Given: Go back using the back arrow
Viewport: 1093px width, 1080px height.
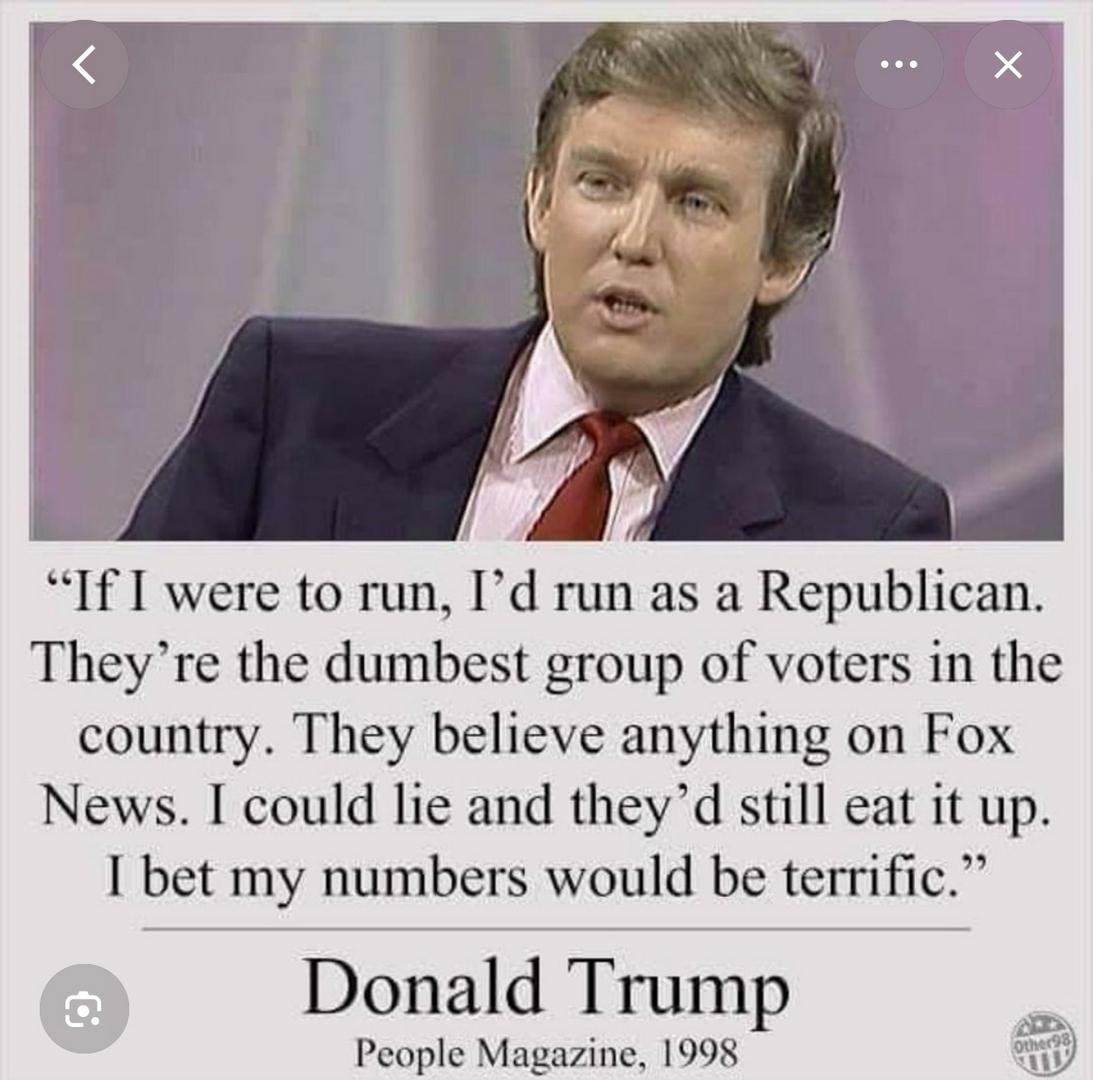Looking at the screenshot, I should click(x=84, y=65).
